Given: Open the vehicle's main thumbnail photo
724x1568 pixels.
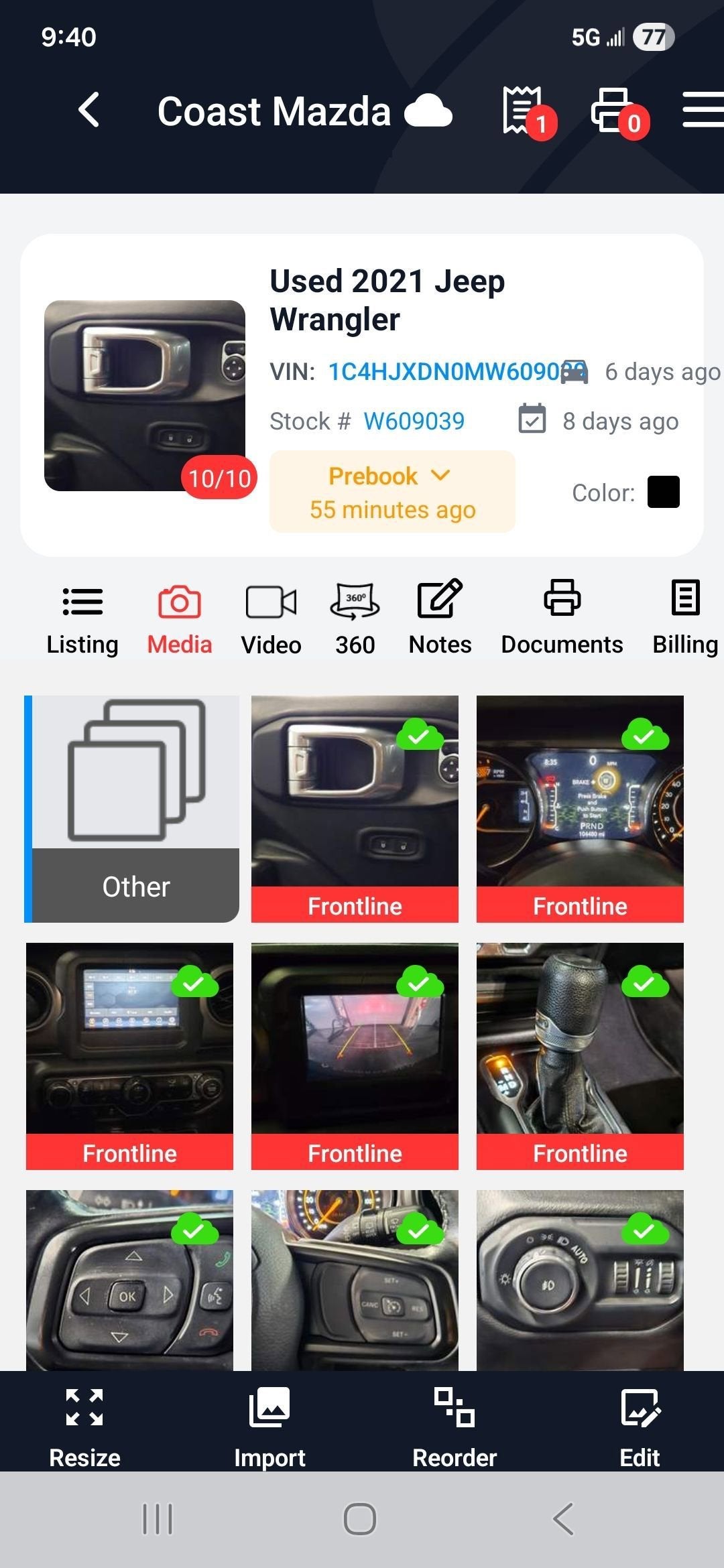Looking at the screenshot, I should pos(145,395).
